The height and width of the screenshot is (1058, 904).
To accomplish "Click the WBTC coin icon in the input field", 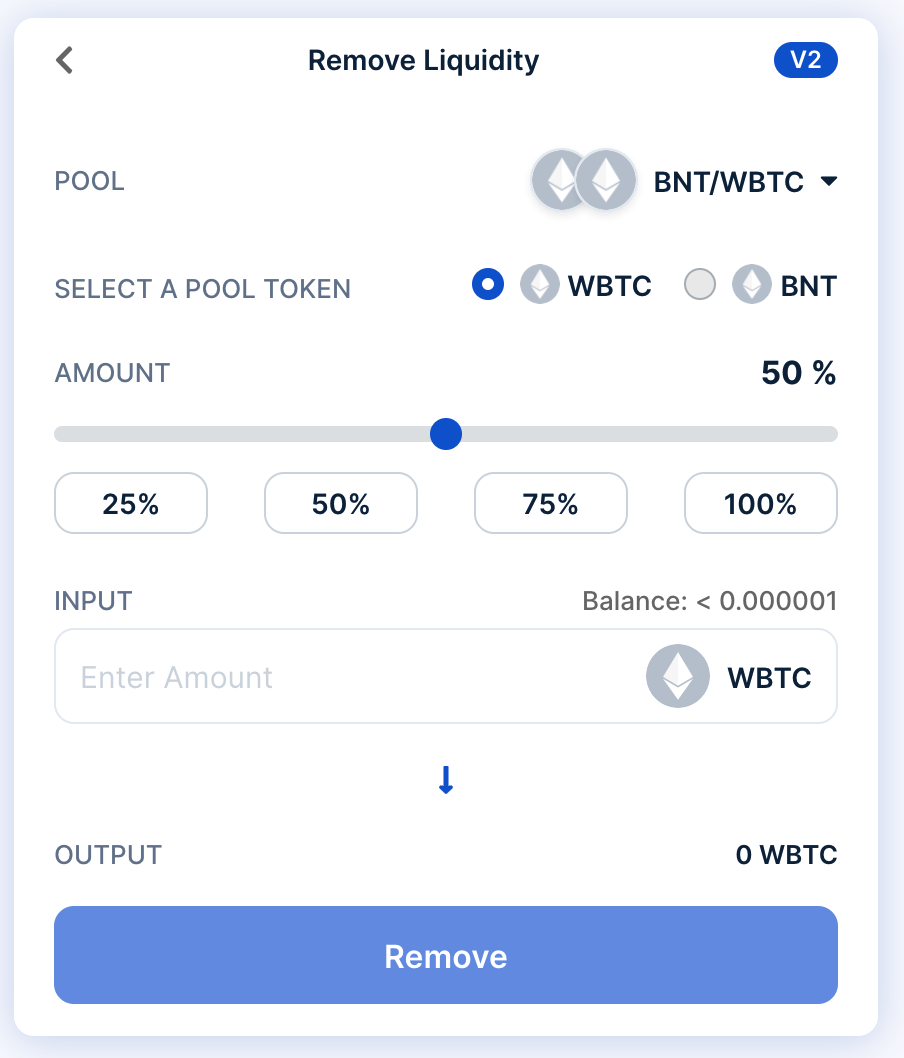I will 678,676.
